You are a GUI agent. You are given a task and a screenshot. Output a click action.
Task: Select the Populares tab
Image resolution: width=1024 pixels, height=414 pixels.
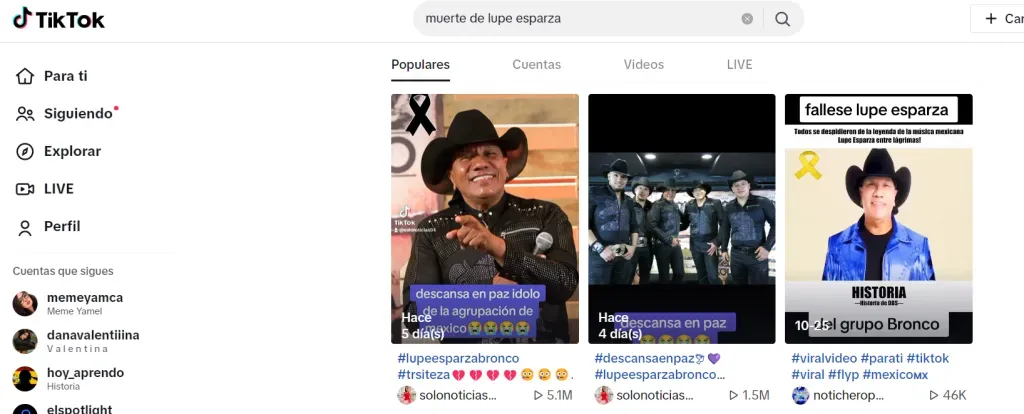pos(420,64)
